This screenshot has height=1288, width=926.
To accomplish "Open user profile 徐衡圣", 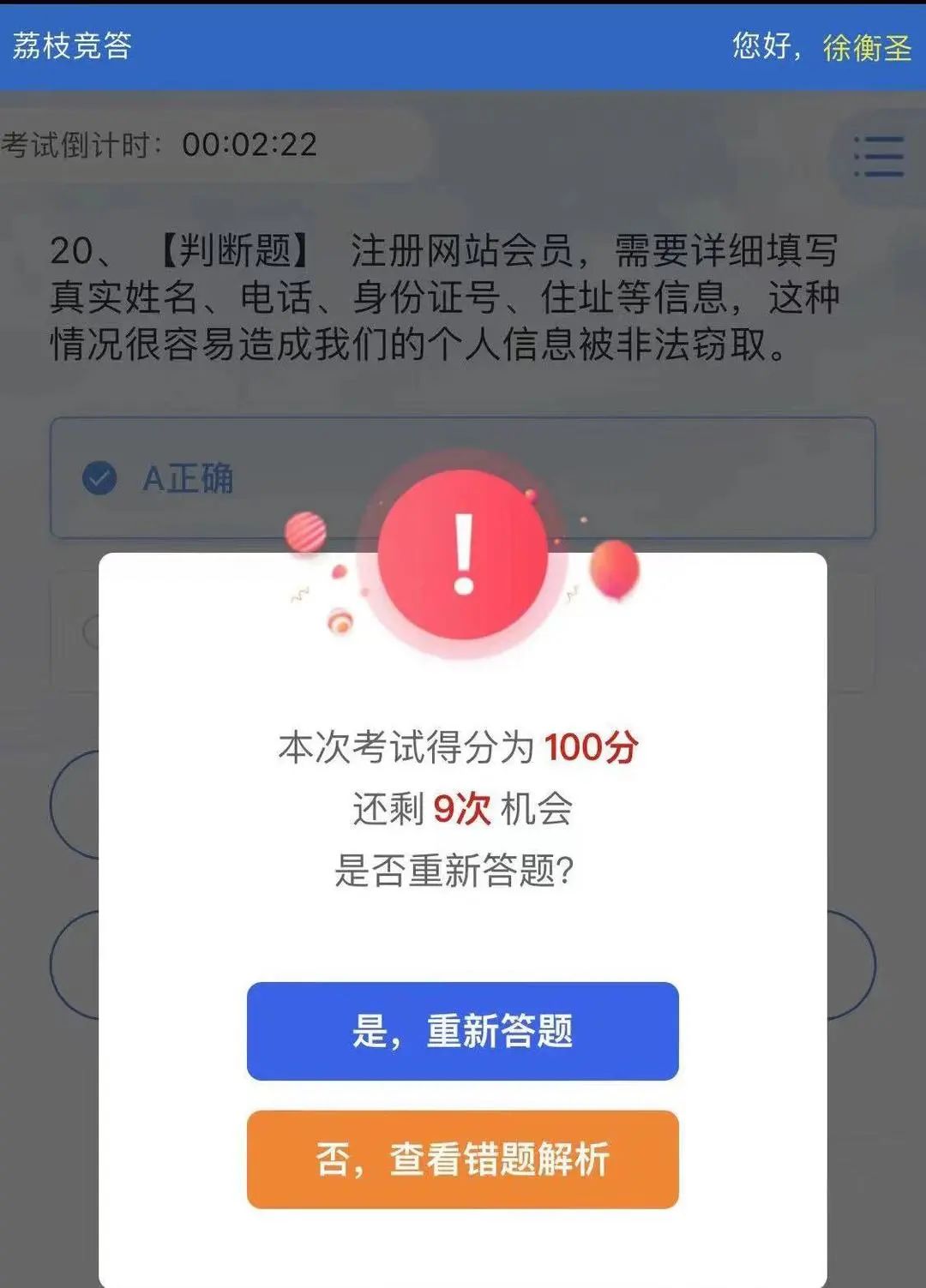I will (x=866, y=46).
